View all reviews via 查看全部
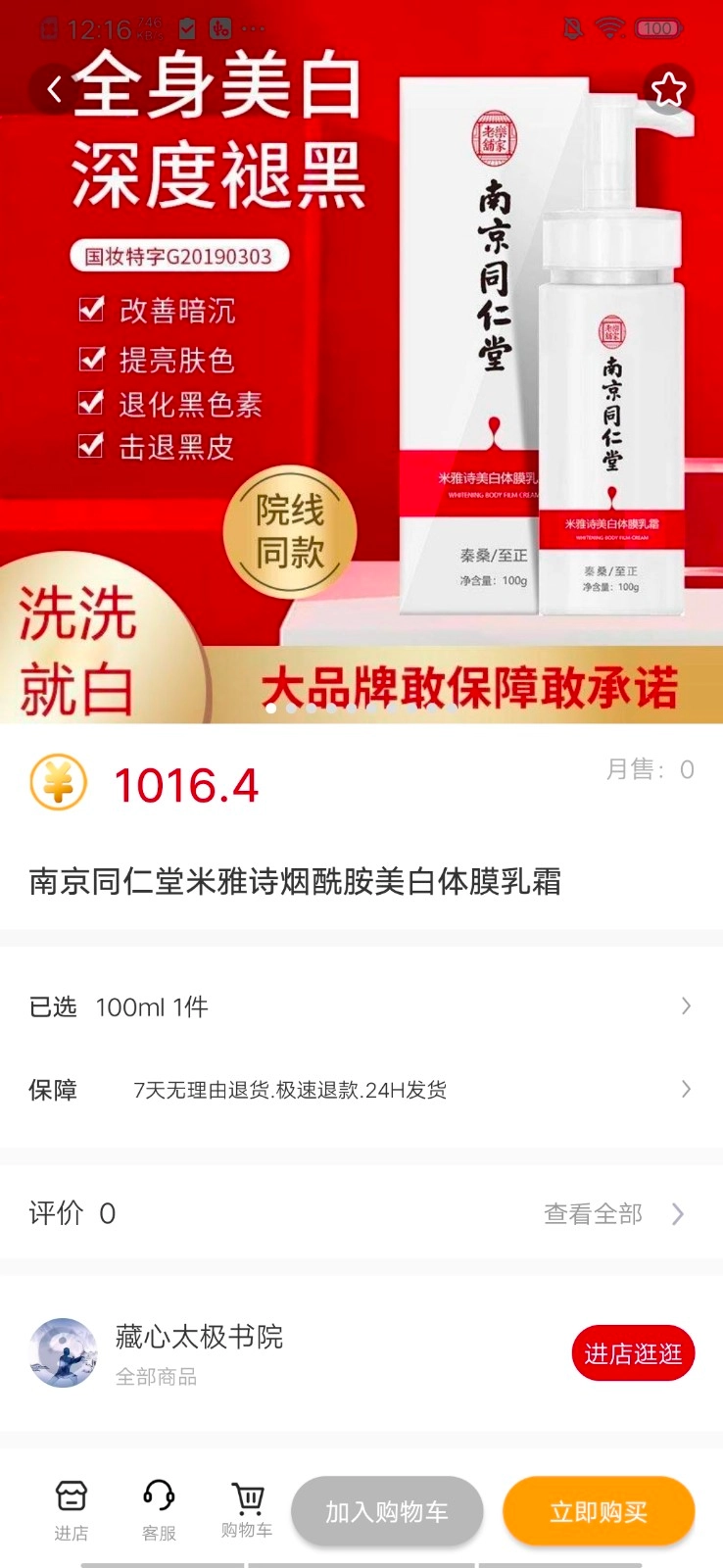The width and height of the screenshot is (723, 1568). (x=612, y=1214)
